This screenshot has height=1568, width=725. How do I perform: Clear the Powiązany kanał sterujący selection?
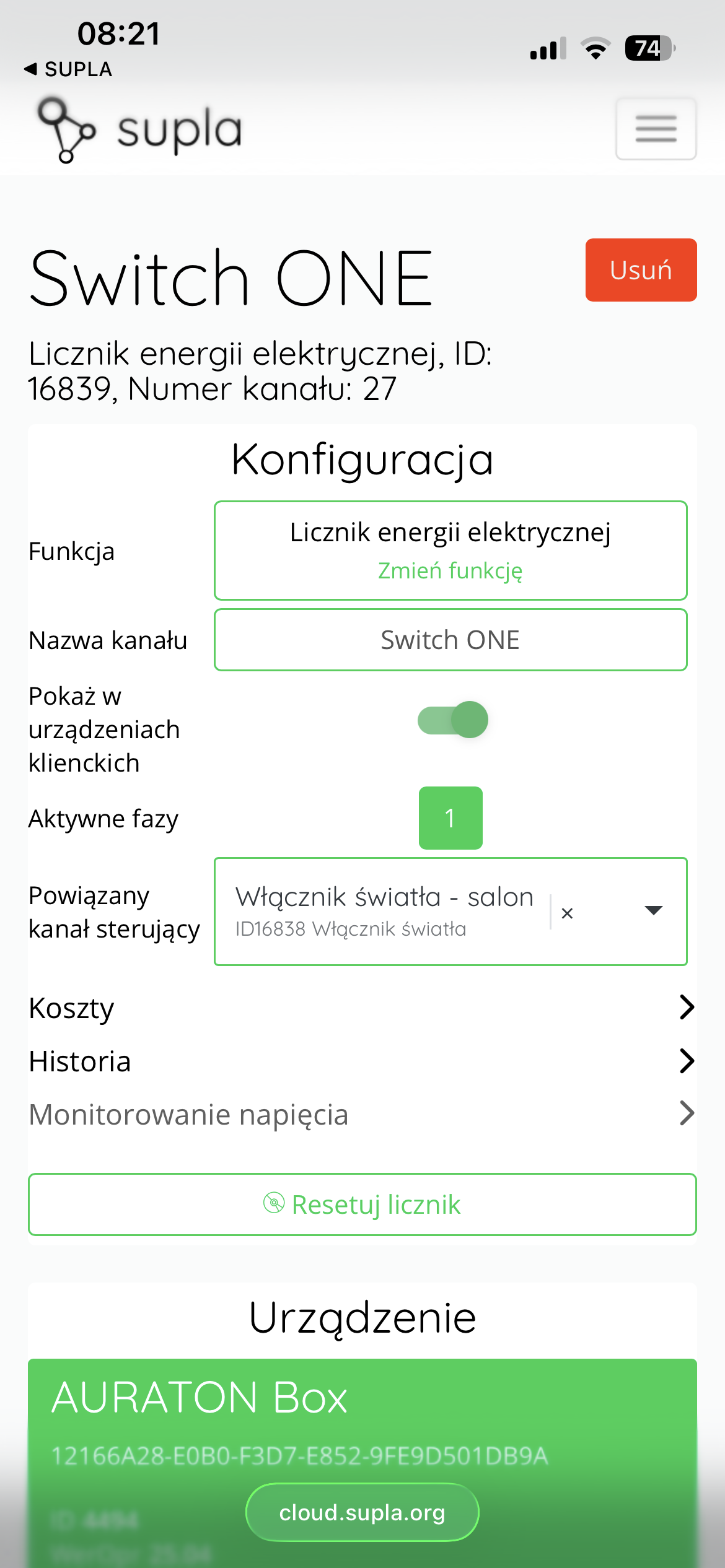(x=567, y=913)
